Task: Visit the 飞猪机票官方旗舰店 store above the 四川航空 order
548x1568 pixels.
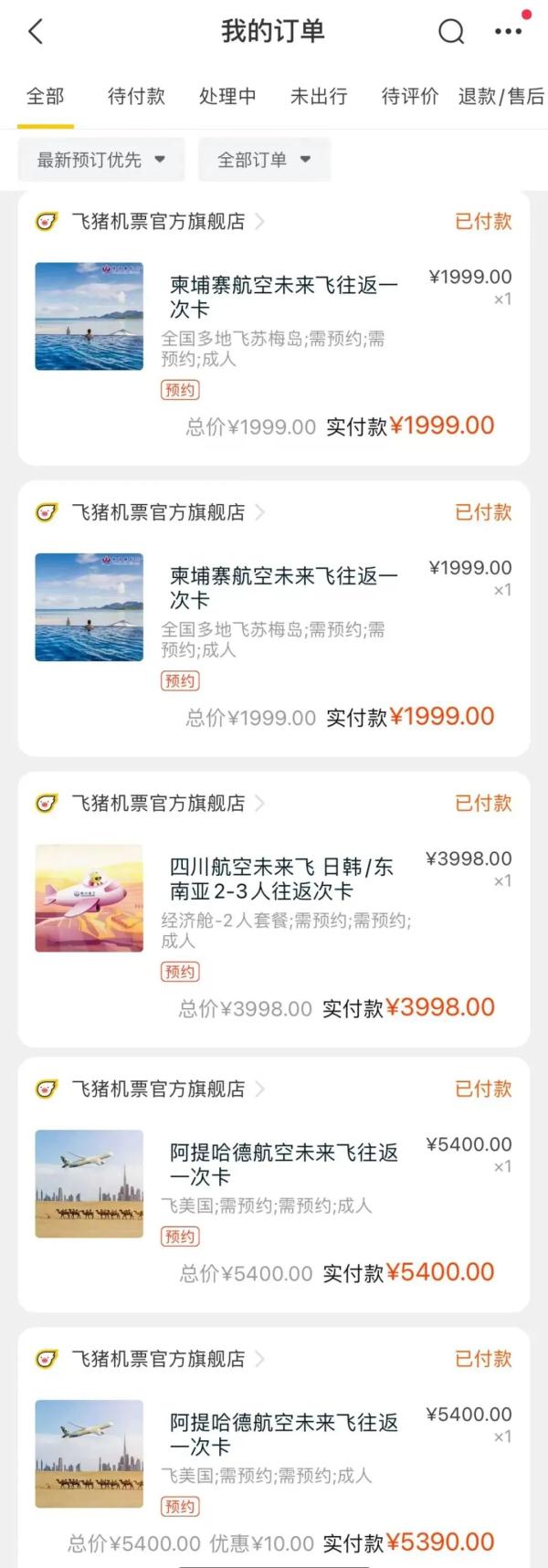Action: click(158, 804)
